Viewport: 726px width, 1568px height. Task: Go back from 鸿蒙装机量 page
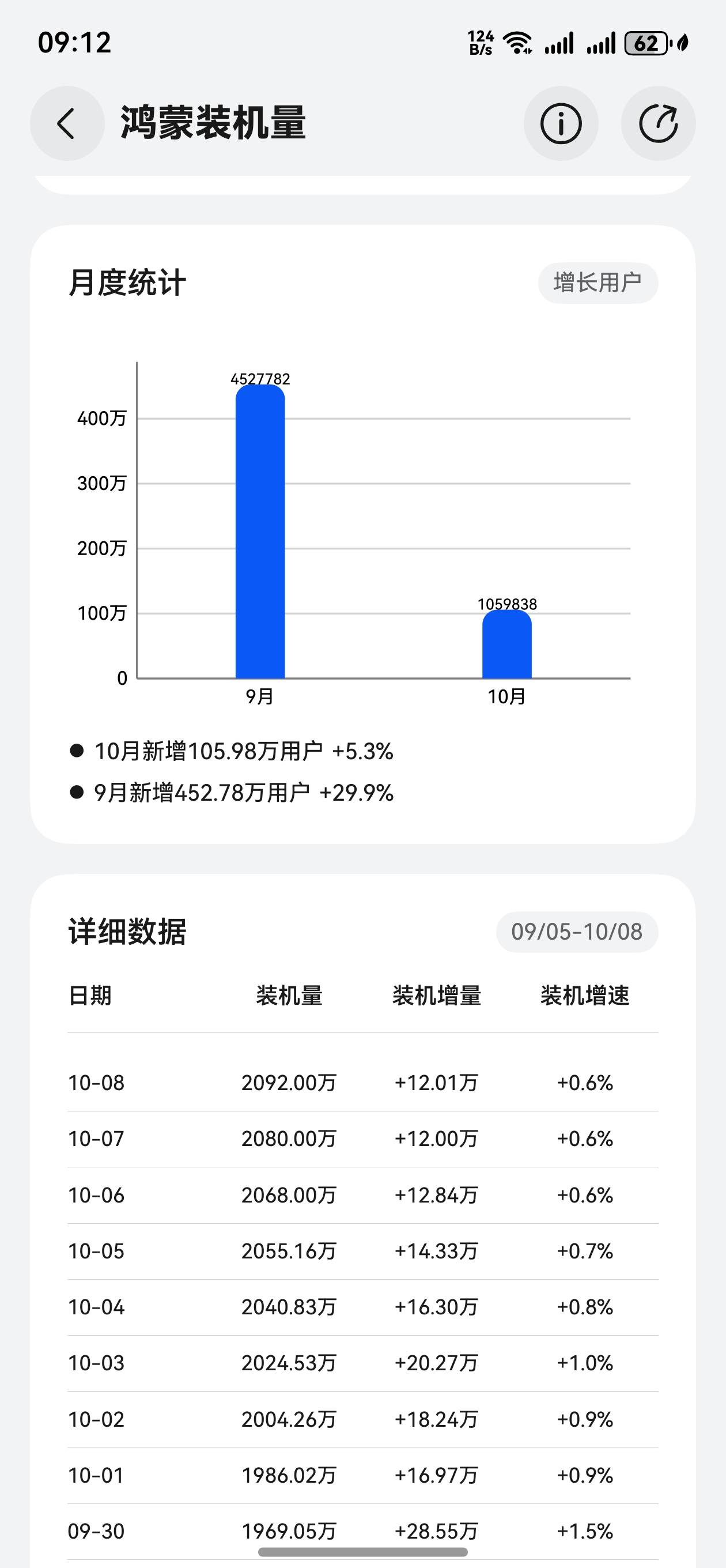(x=67, y=123)
